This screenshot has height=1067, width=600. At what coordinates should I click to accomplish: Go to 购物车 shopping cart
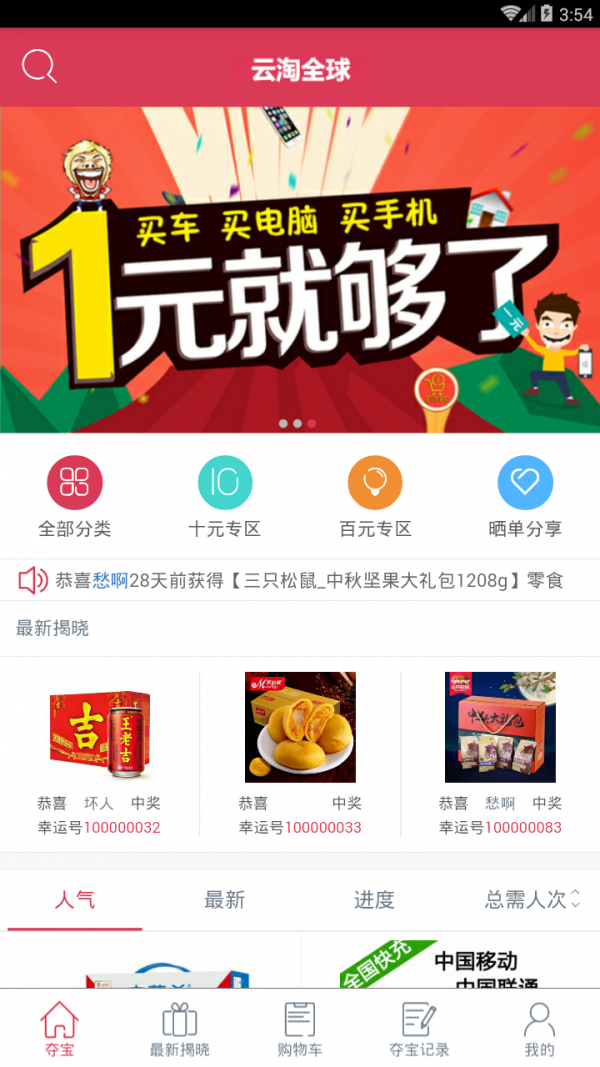point(300,1029)
